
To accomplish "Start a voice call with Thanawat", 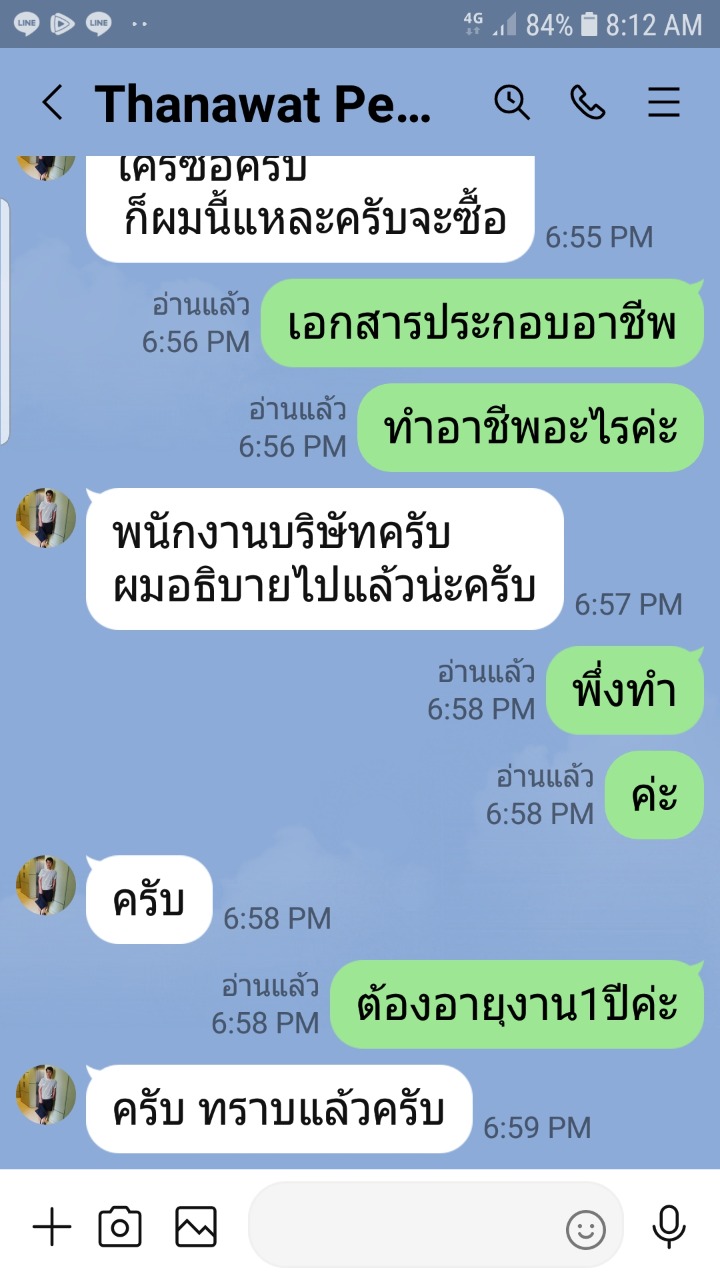I will tap(587, 102).
